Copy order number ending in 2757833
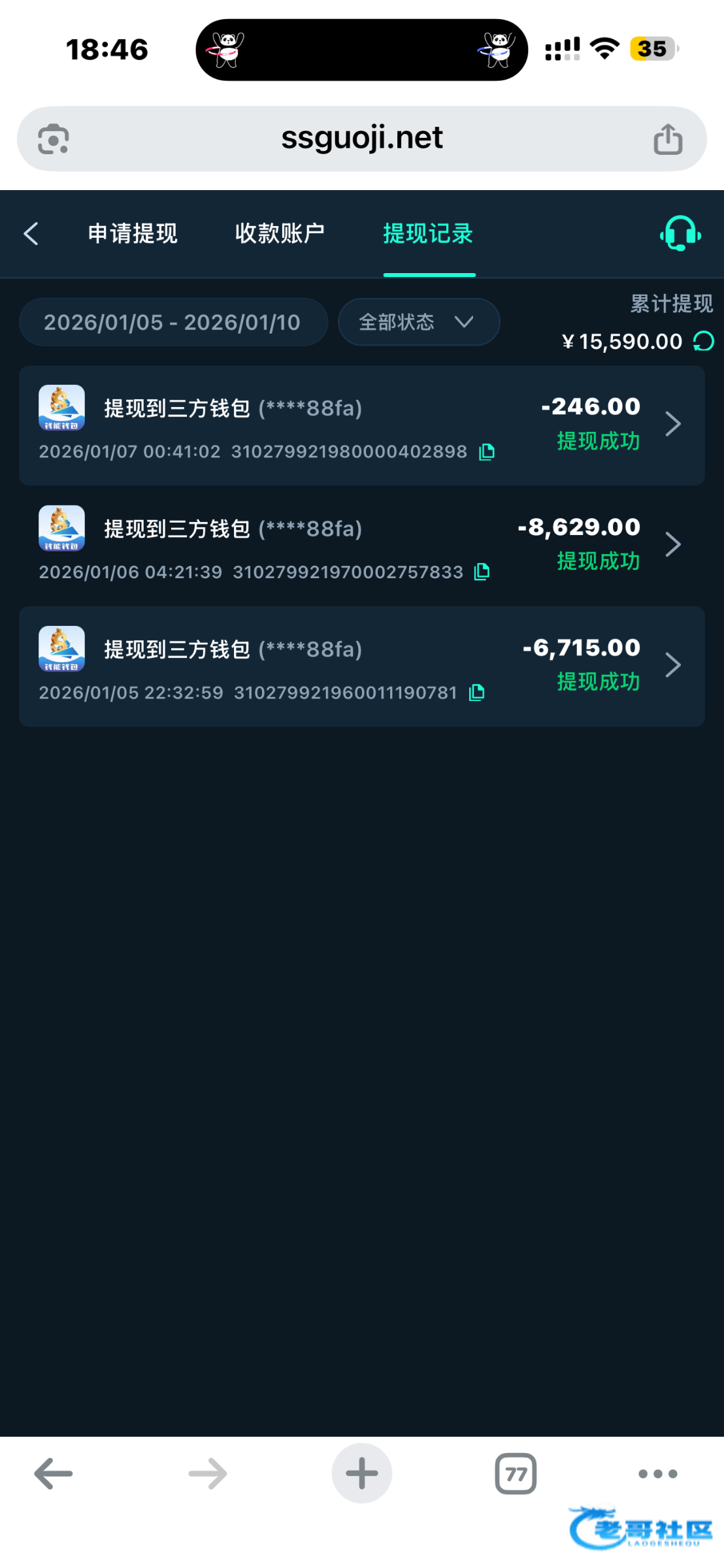Image resolution: width=724 pixels, height=1568 pixels. point(482,572)
